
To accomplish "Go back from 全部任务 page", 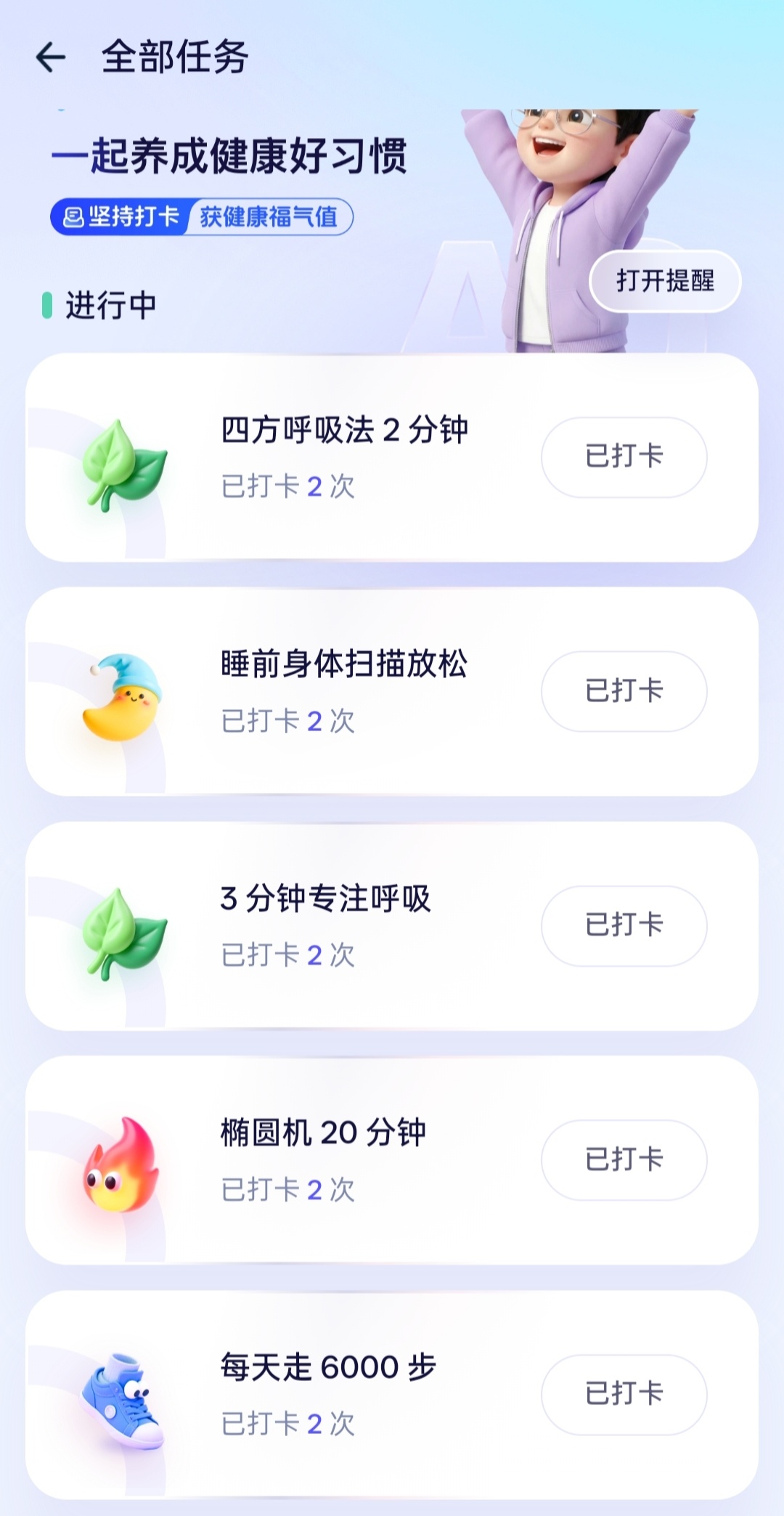I will (x=51, y=57).
